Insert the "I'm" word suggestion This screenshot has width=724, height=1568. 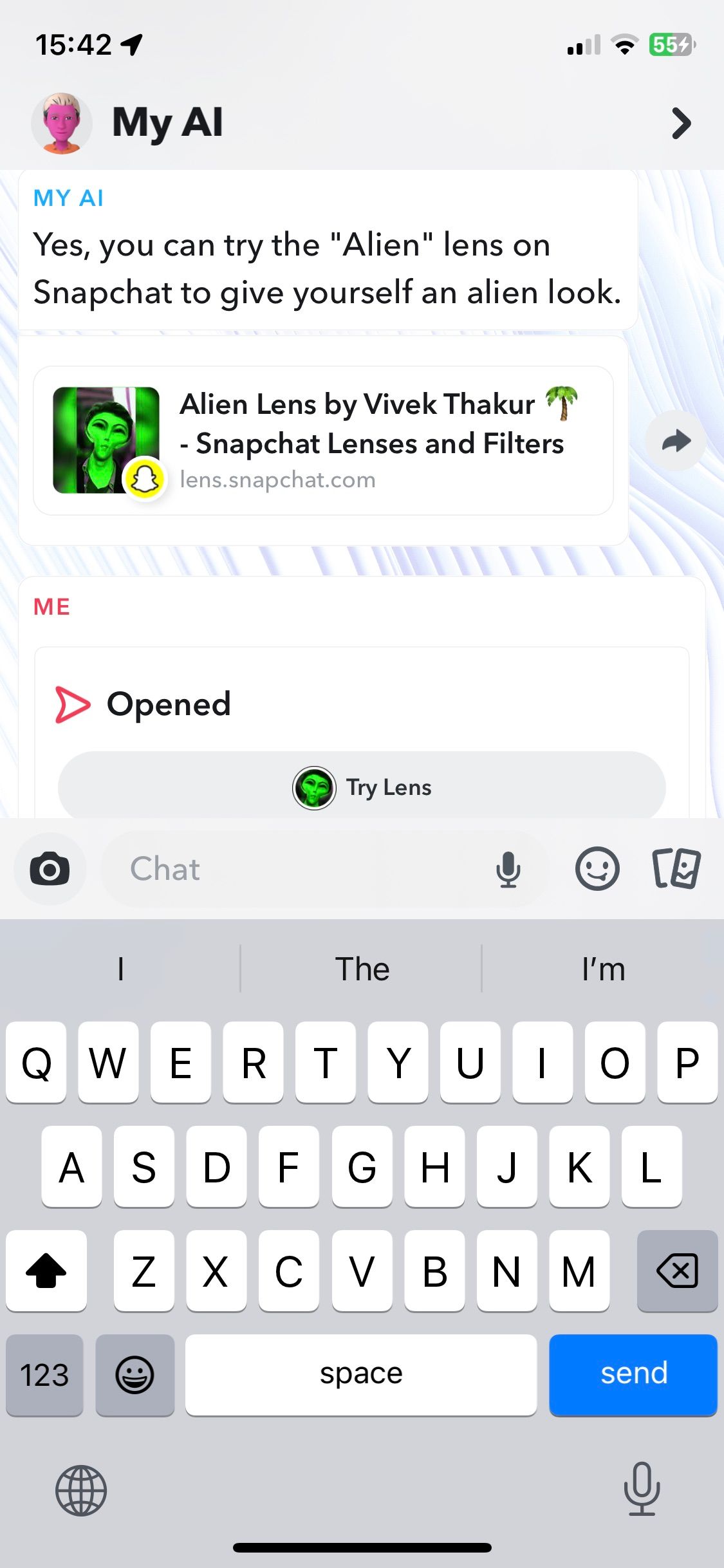pos(603,969)
